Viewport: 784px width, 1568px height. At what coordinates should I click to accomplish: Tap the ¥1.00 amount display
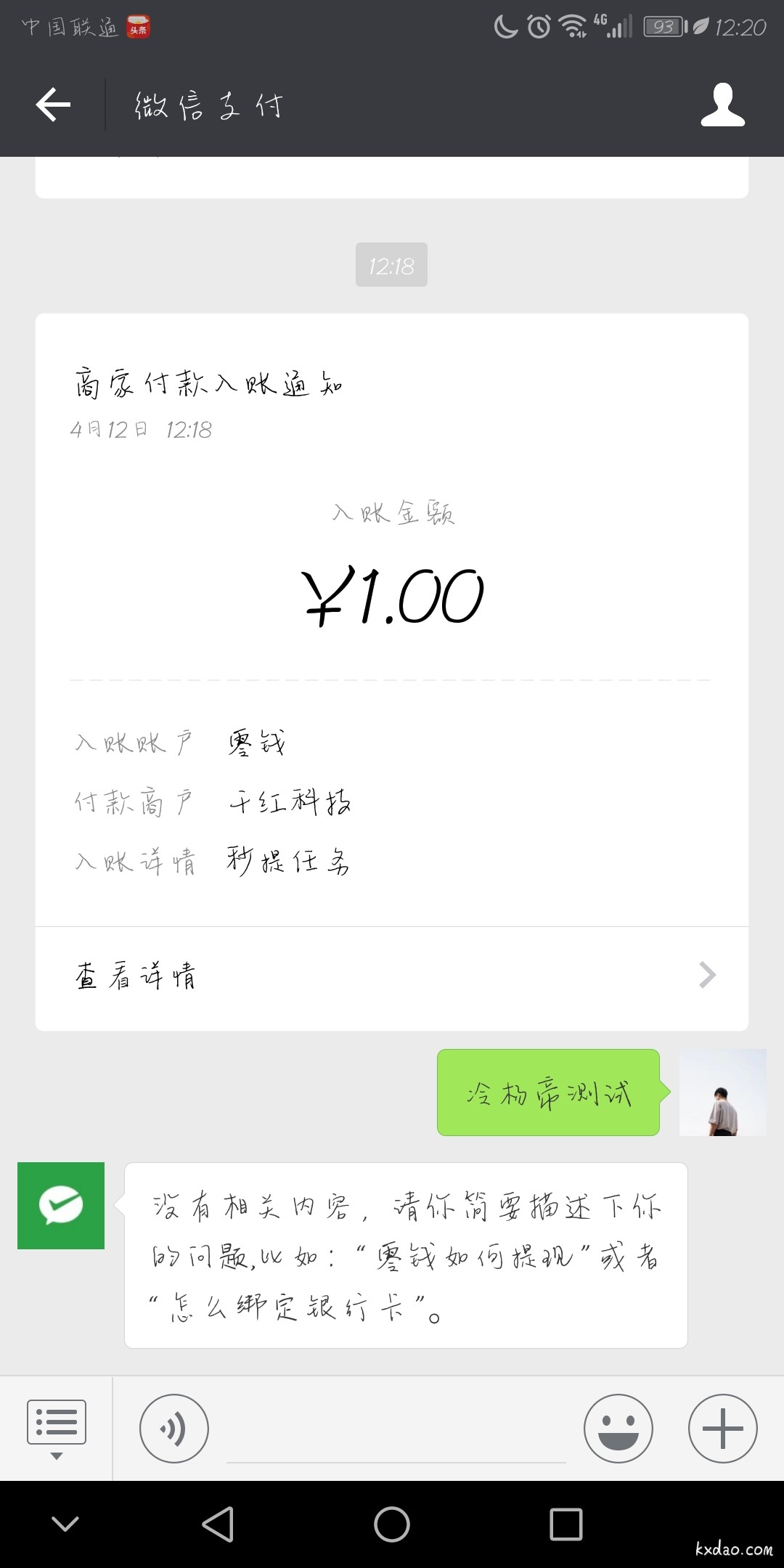(392, 594)
